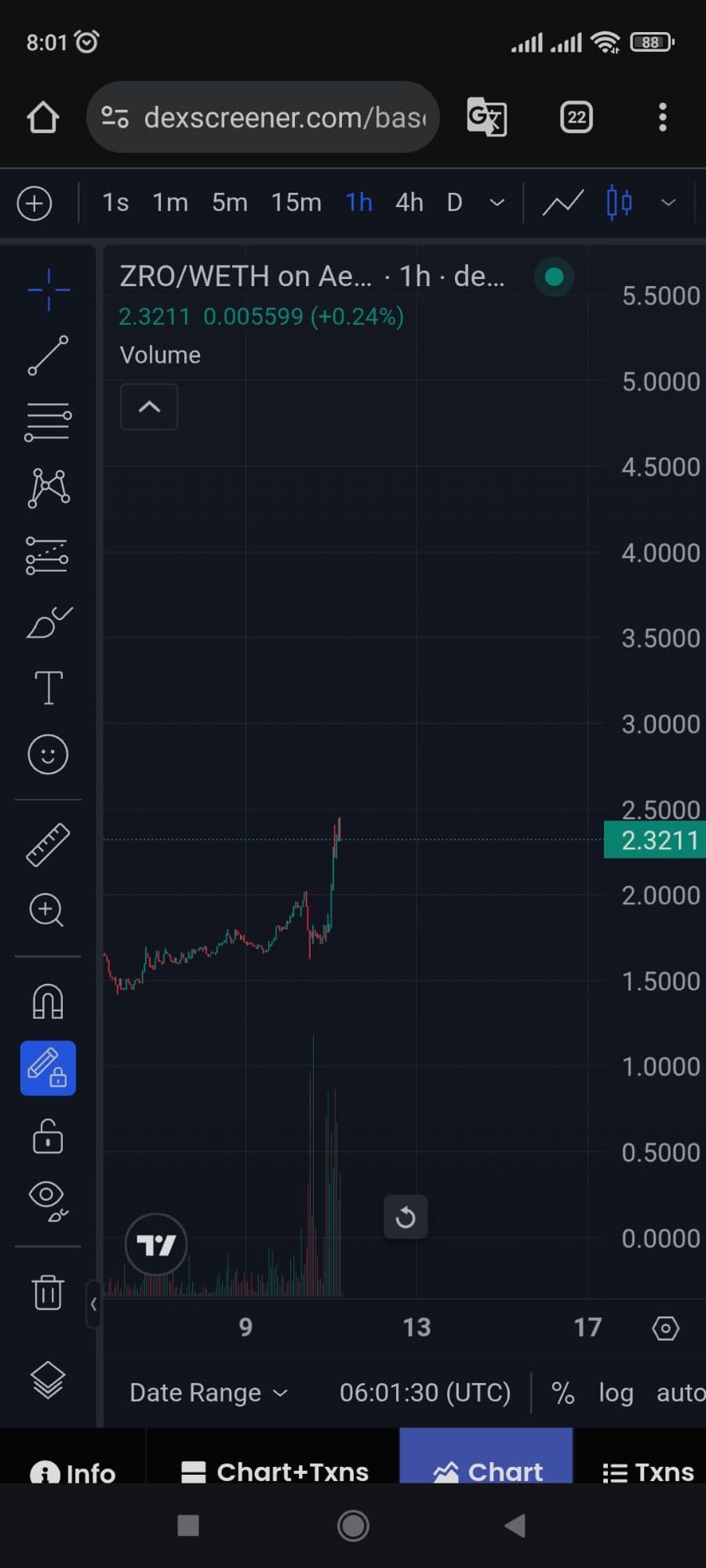
Task: Switch chart interval to 4h
Action: click(x=409, y=203)
